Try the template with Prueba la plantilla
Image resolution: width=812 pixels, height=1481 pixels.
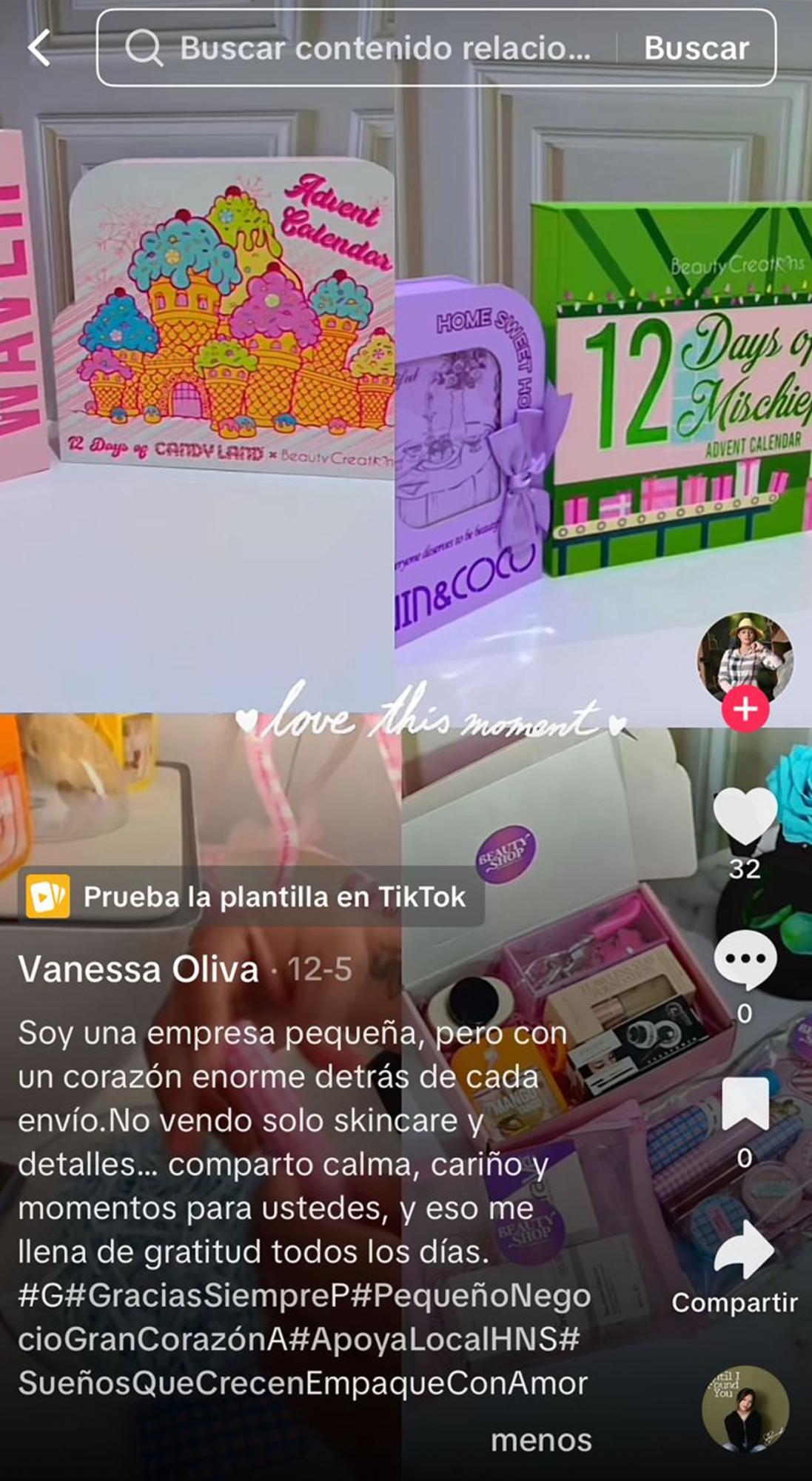tap(252, 897)
